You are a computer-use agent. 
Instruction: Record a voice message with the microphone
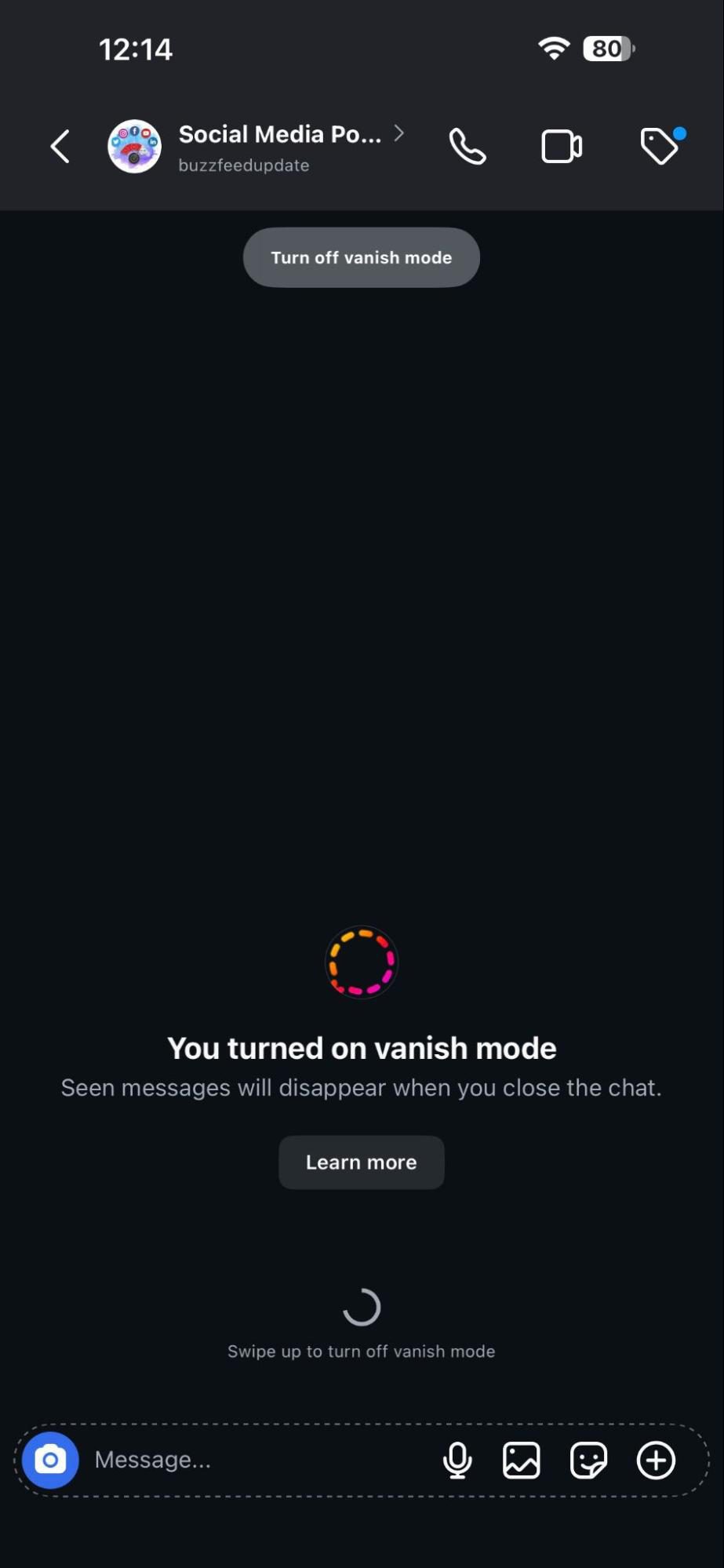[457, 1460]
